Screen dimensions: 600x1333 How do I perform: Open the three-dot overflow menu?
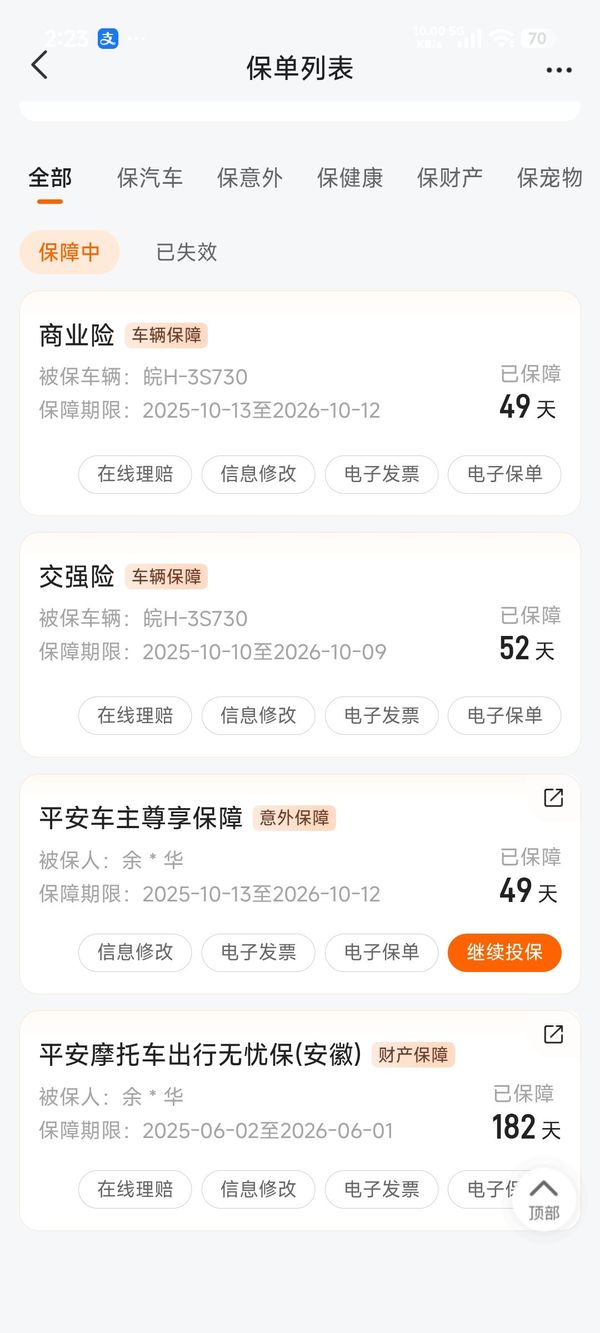point(559,70)
